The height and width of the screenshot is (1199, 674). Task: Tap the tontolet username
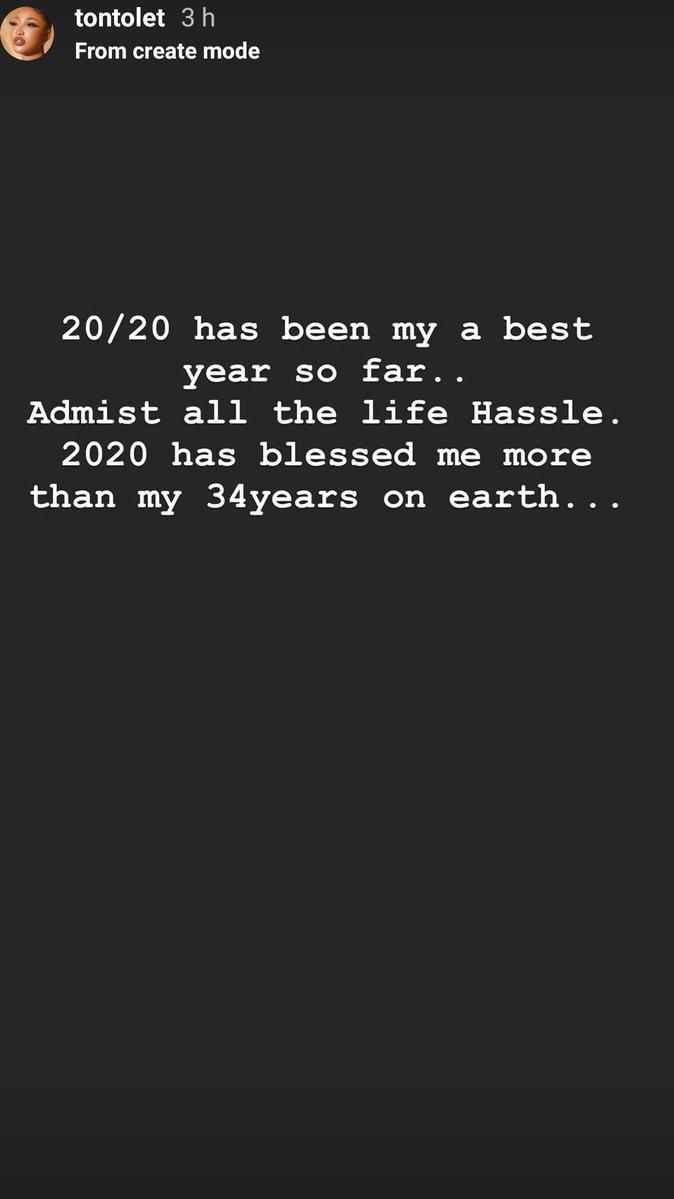click(119, 18)
